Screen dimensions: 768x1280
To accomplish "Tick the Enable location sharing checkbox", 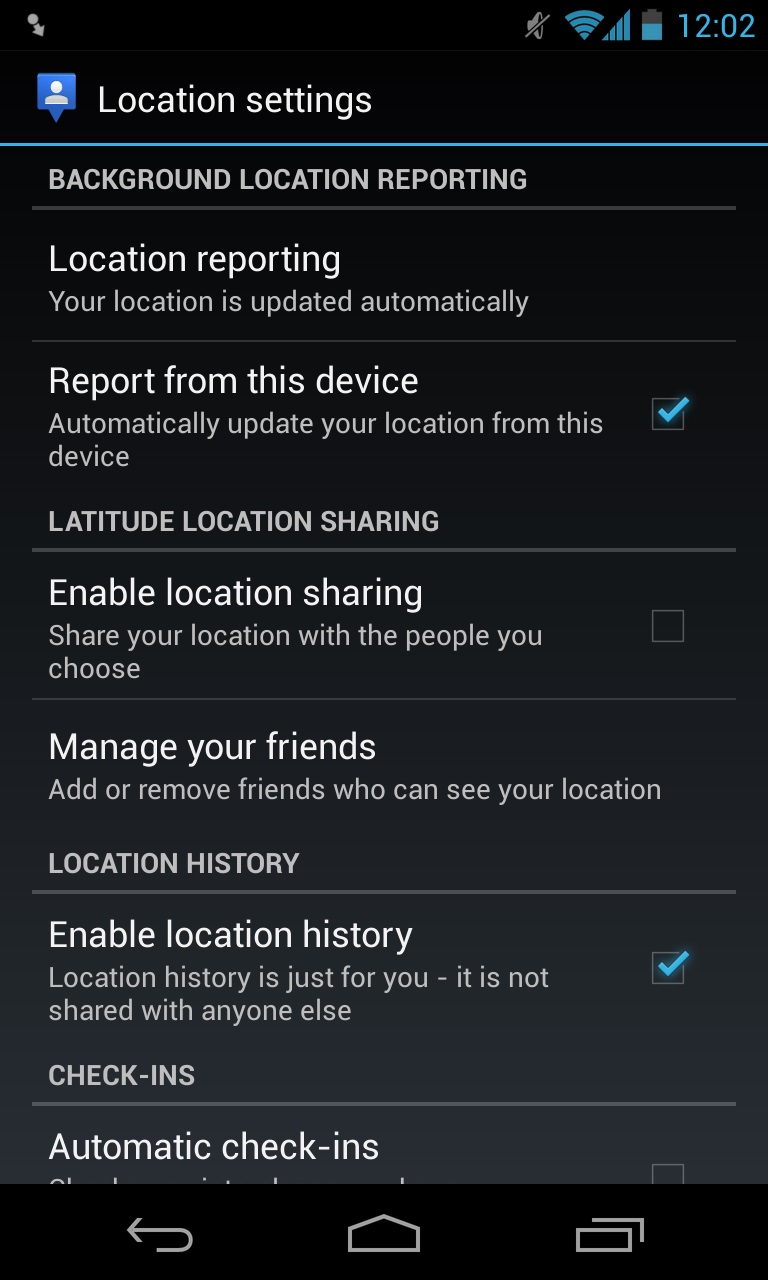I will pos(668,626).
